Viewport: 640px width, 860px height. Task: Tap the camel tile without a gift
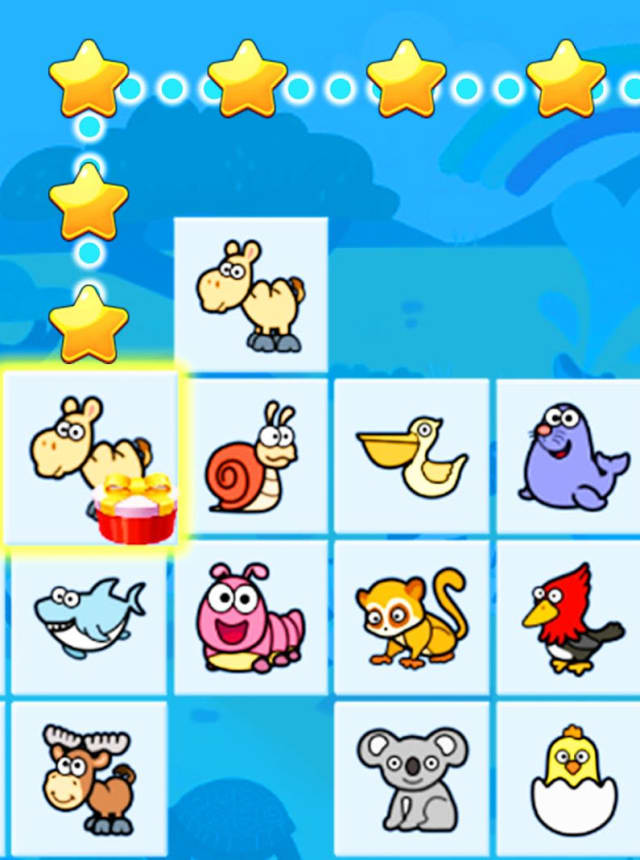pyautogui.click(x=250, y=295)
